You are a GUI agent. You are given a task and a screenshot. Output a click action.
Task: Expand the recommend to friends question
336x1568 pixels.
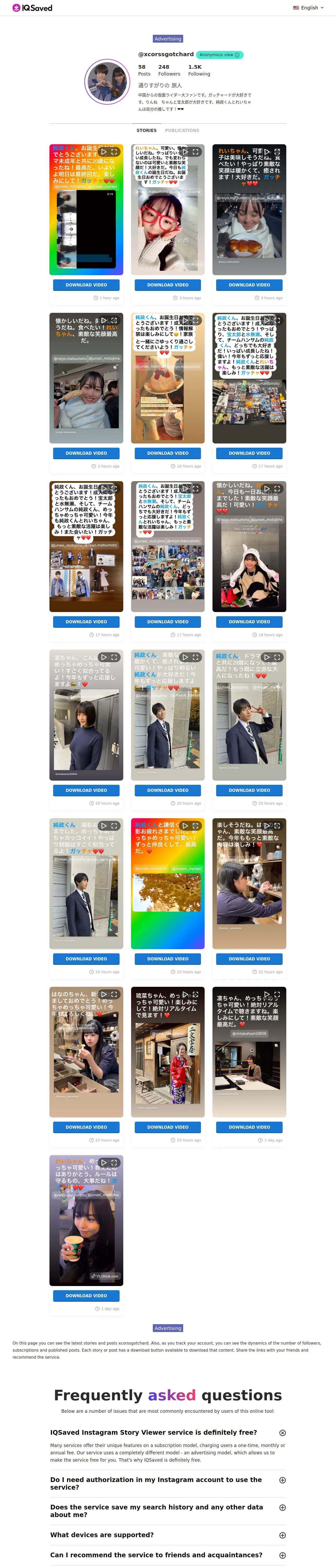tap(282, 1555)
